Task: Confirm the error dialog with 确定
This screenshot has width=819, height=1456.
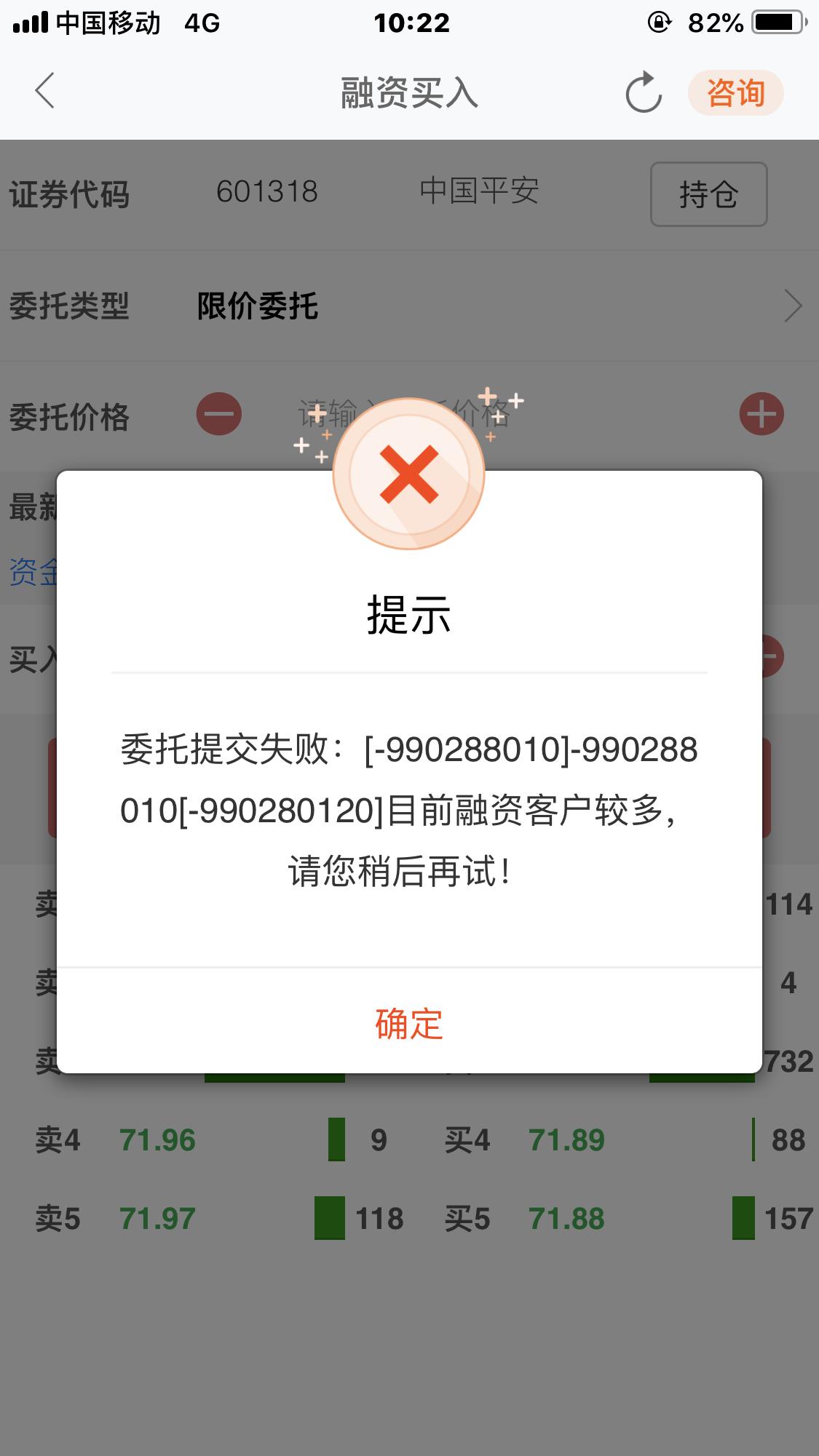Action: pos(408,1023)
